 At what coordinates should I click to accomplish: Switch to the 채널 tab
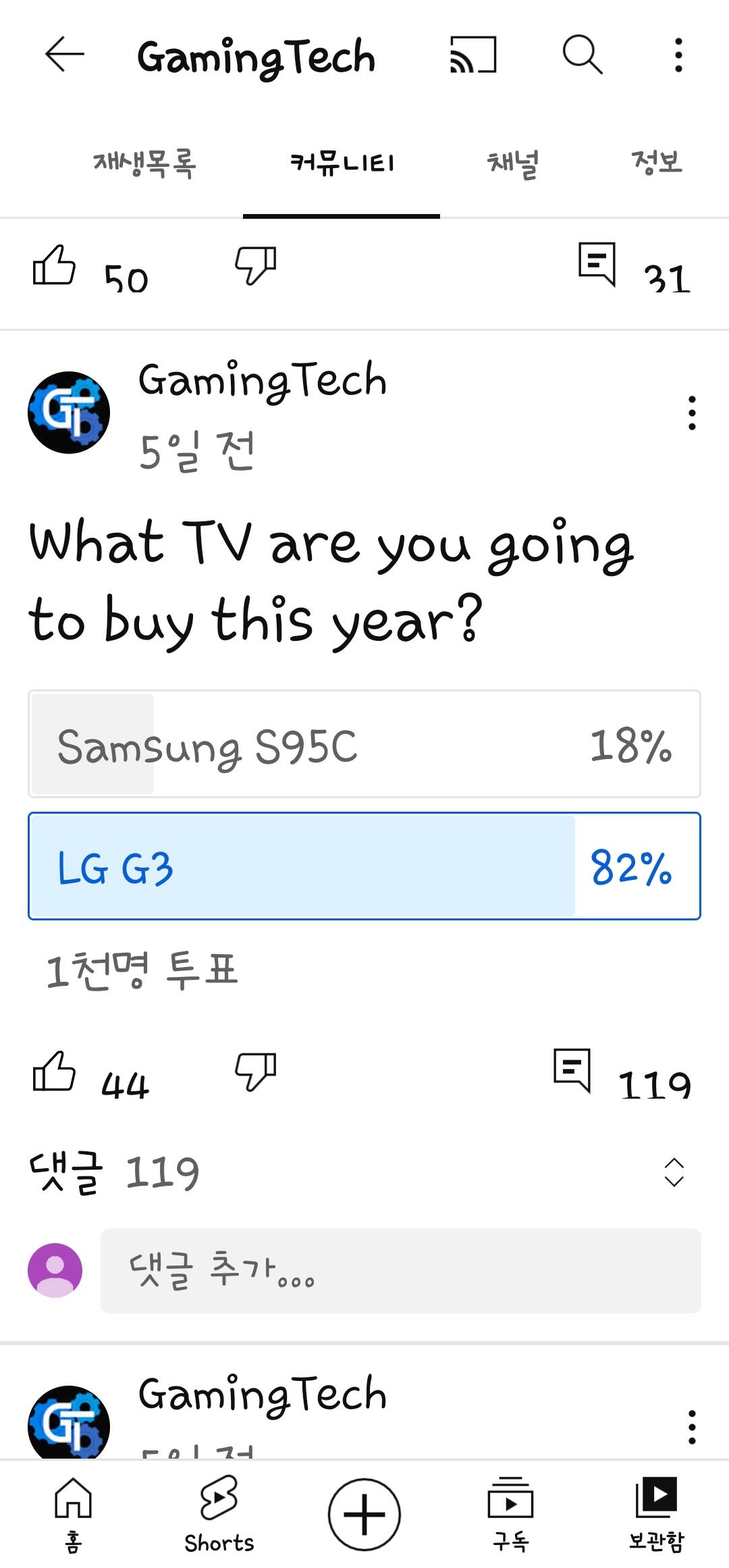tap(513, 163)
